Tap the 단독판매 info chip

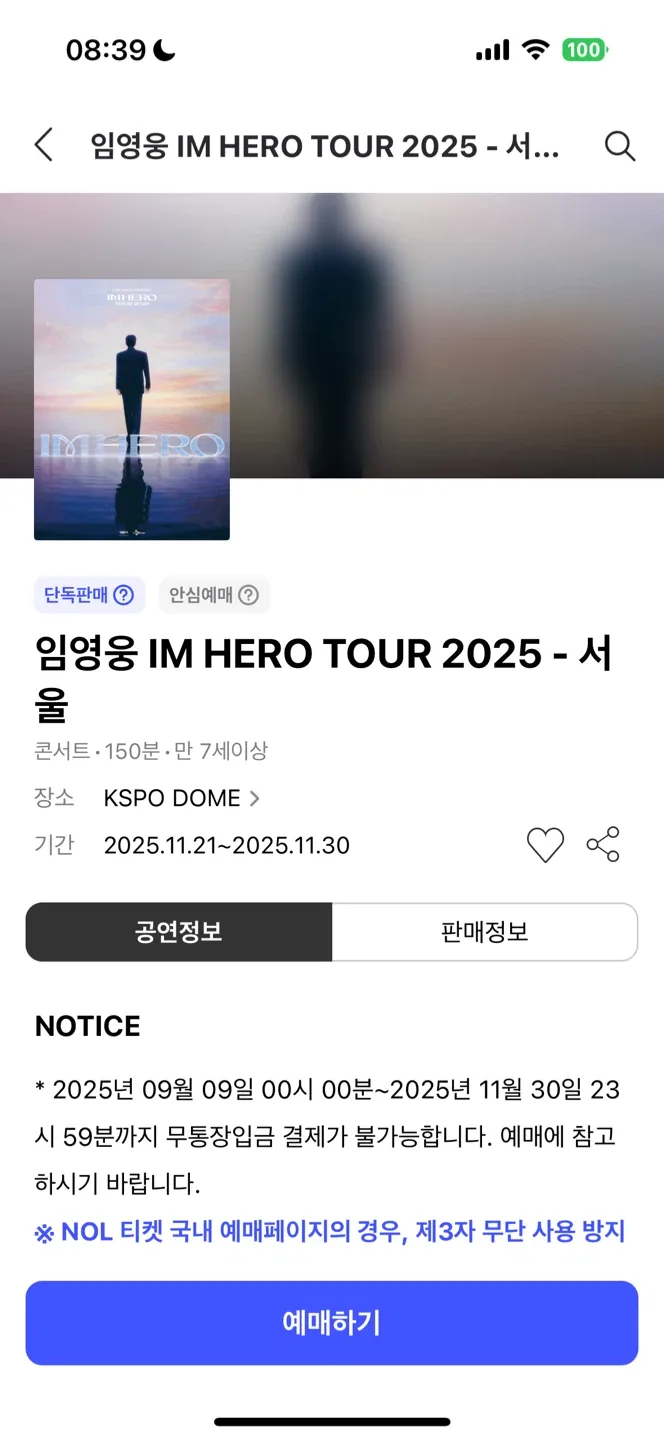click(x=89, y=595)
